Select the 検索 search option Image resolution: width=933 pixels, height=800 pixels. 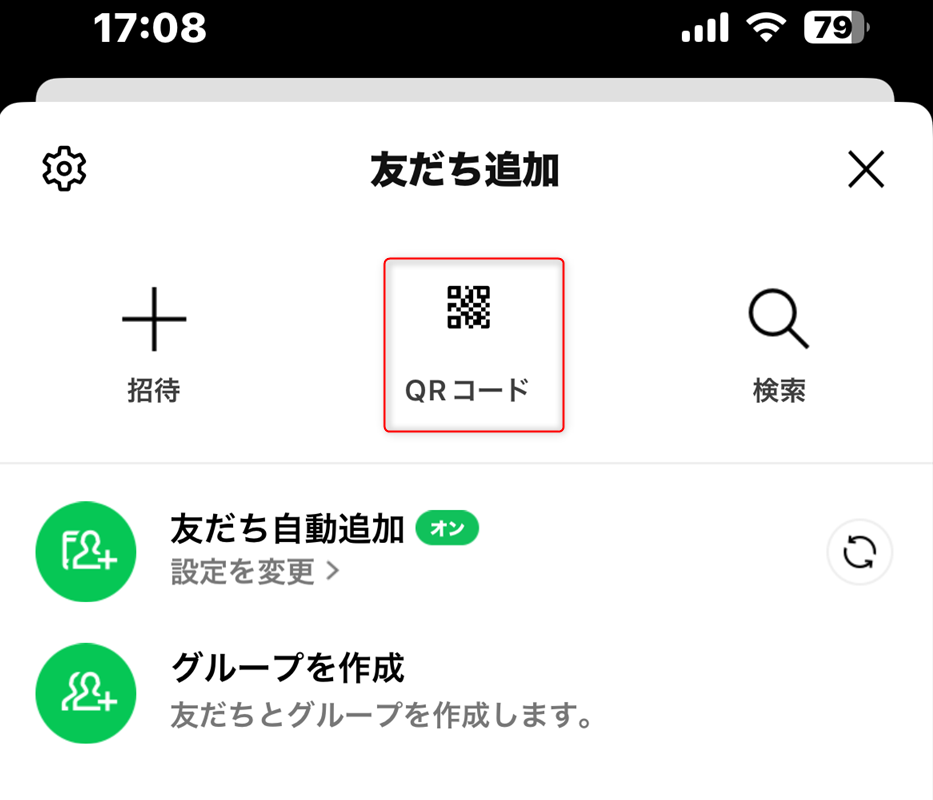click(779, 343)
